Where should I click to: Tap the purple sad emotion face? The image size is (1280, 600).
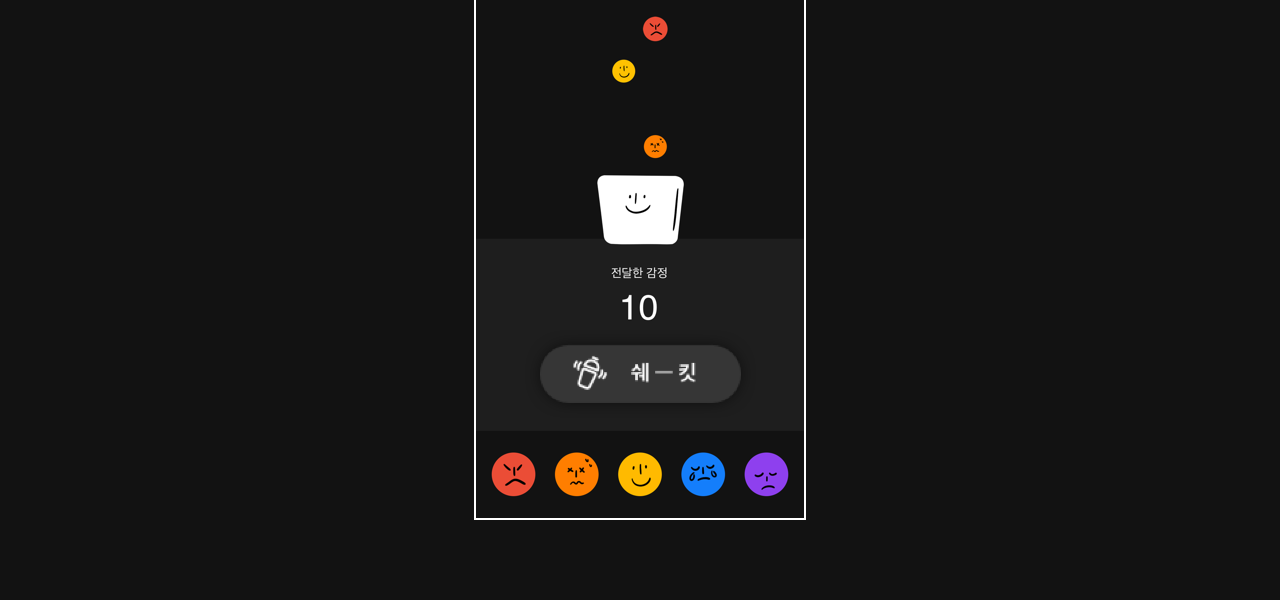coord(766,474)
